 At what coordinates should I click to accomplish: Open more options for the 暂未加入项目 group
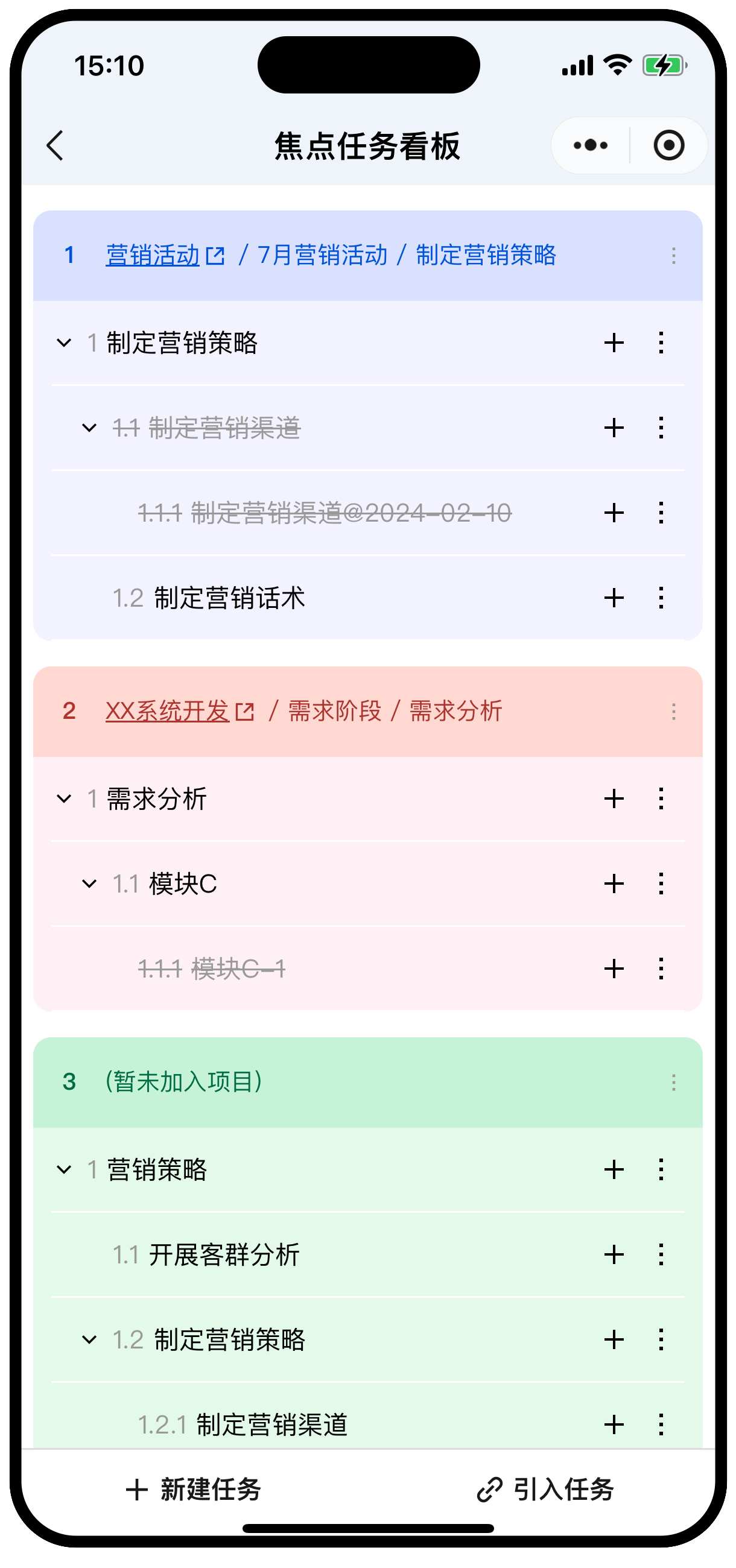[x=673, y=1083]
